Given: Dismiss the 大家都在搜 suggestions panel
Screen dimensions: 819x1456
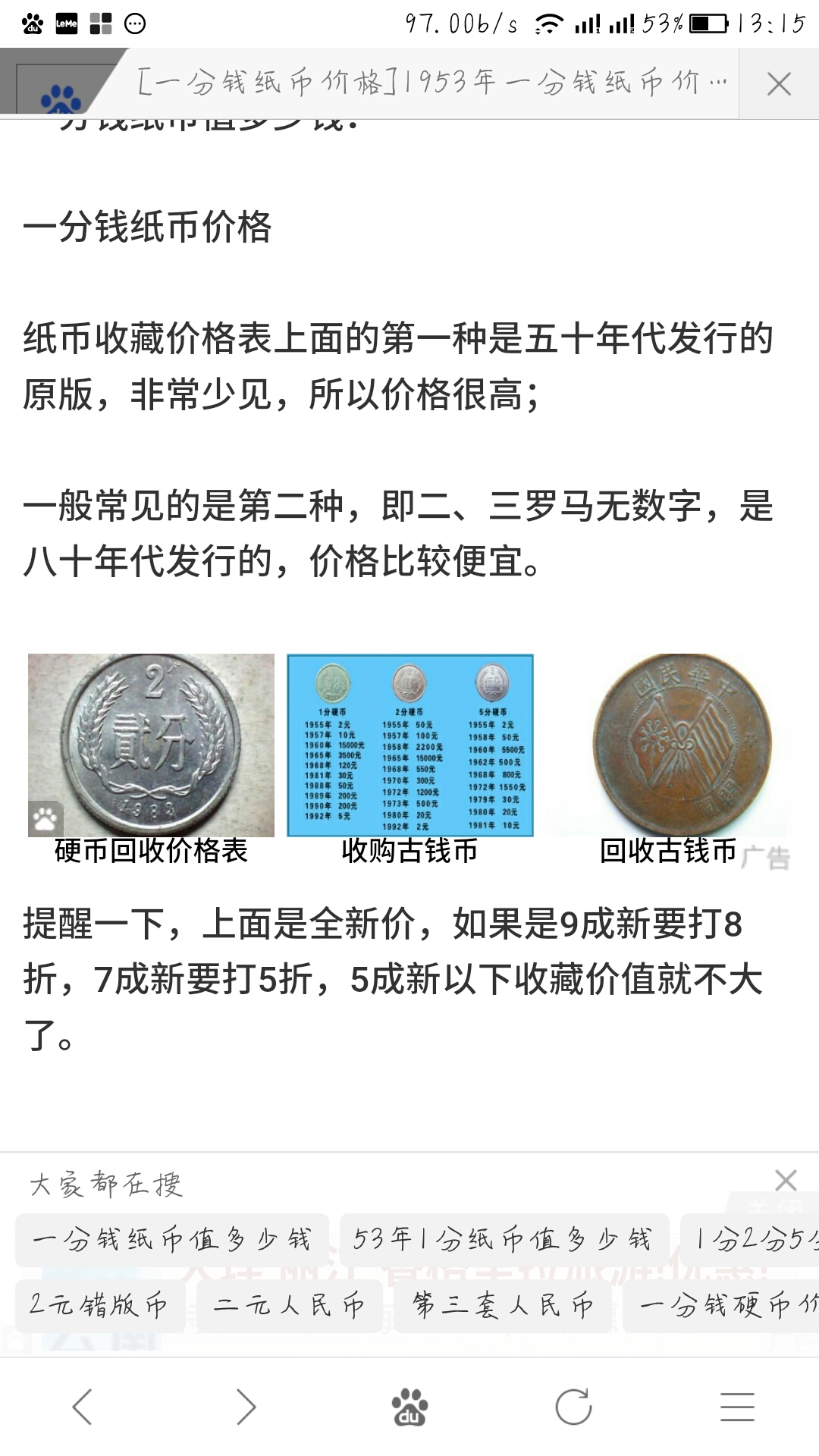Looking at the screenshot, I should (x=786, y=1180).
